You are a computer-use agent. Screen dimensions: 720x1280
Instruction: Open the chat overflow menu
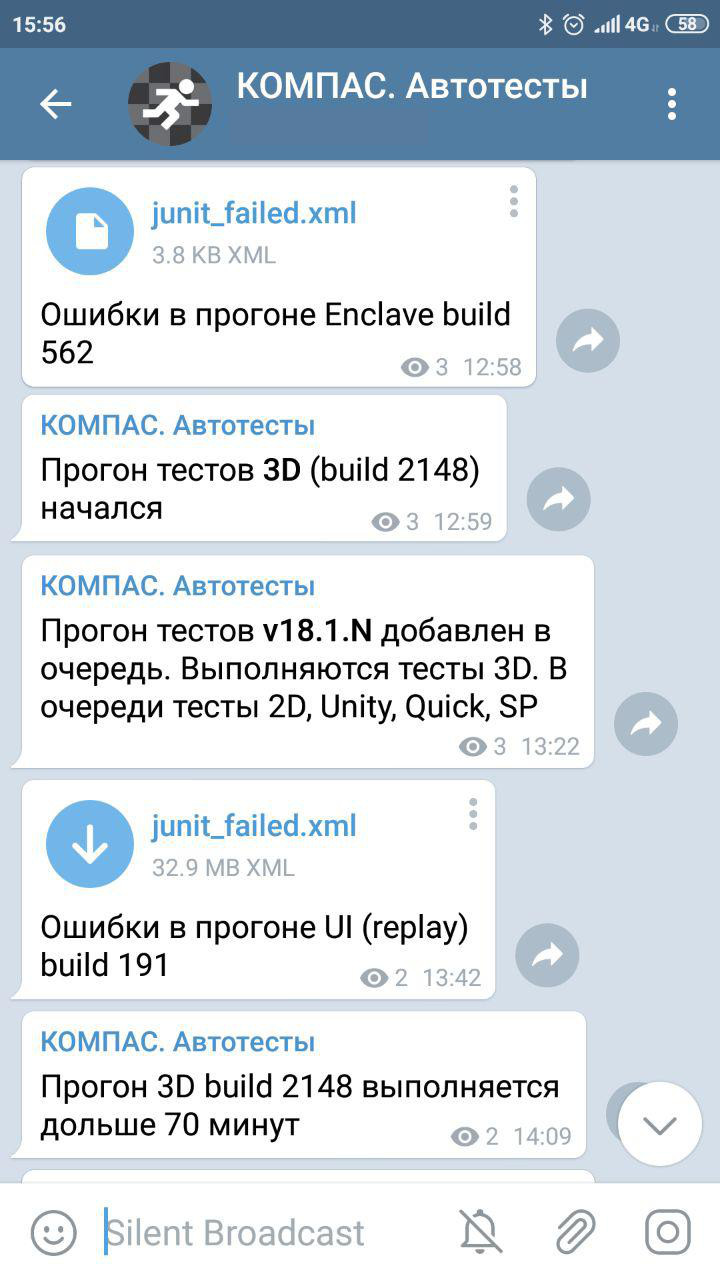click(672, 104)
